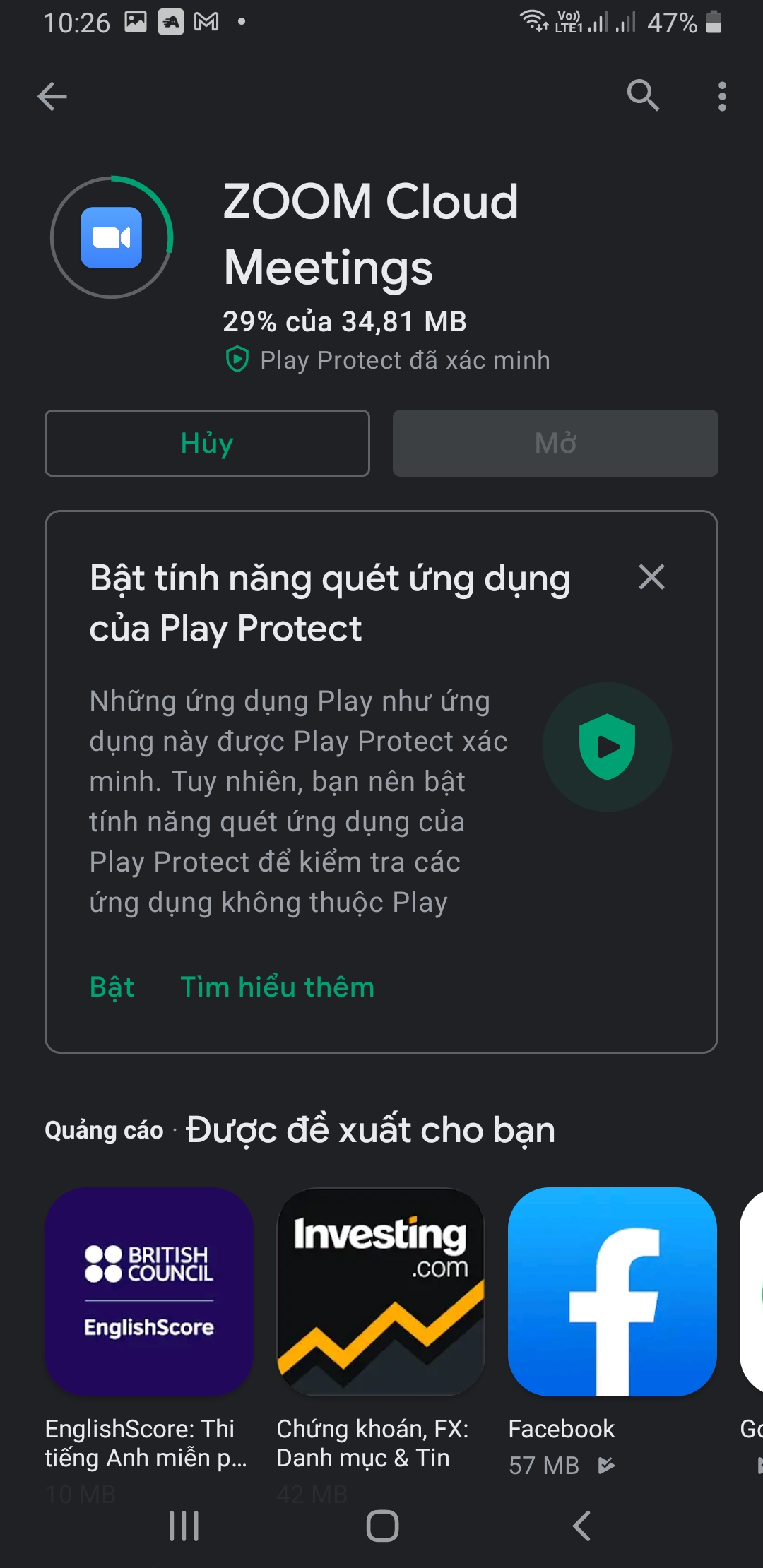Cancel the download with Hủy
The width and height of the screenshot is (763, 1568).
pyautogui.click(x=207, y=443)
